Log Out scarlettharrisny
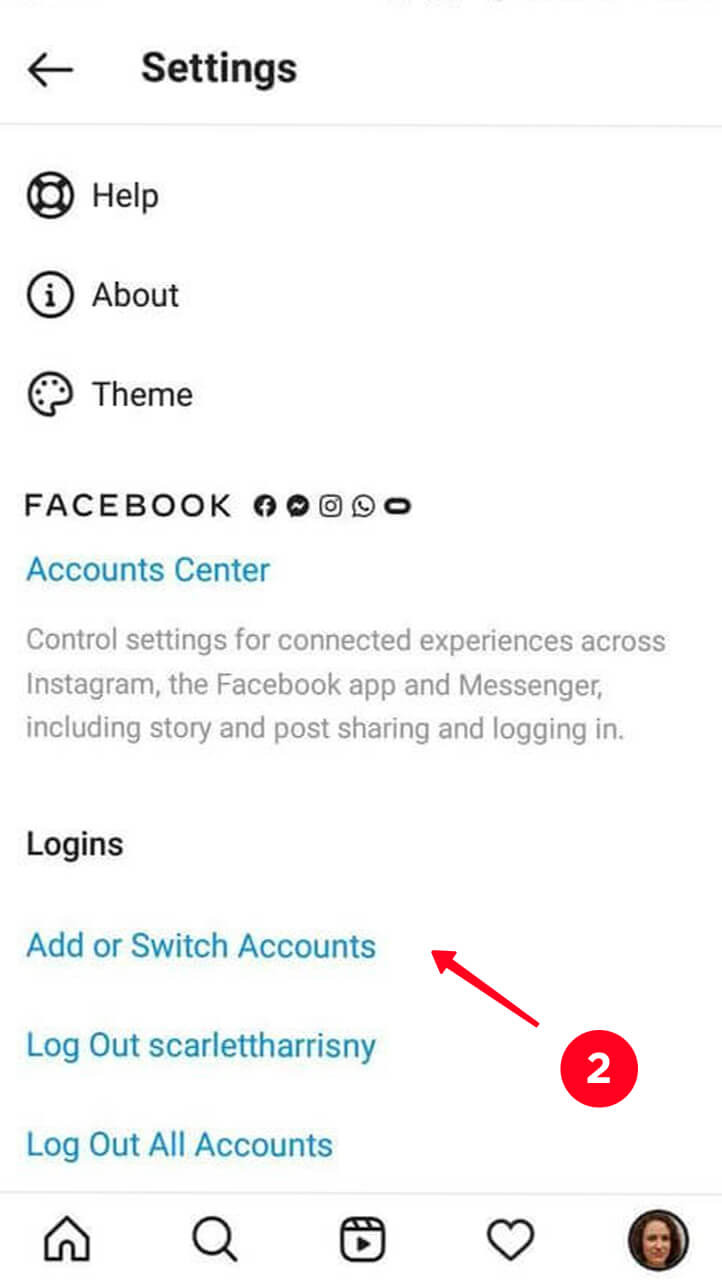Screen dimensions: 722x1280 click(x=201, y=1046)
